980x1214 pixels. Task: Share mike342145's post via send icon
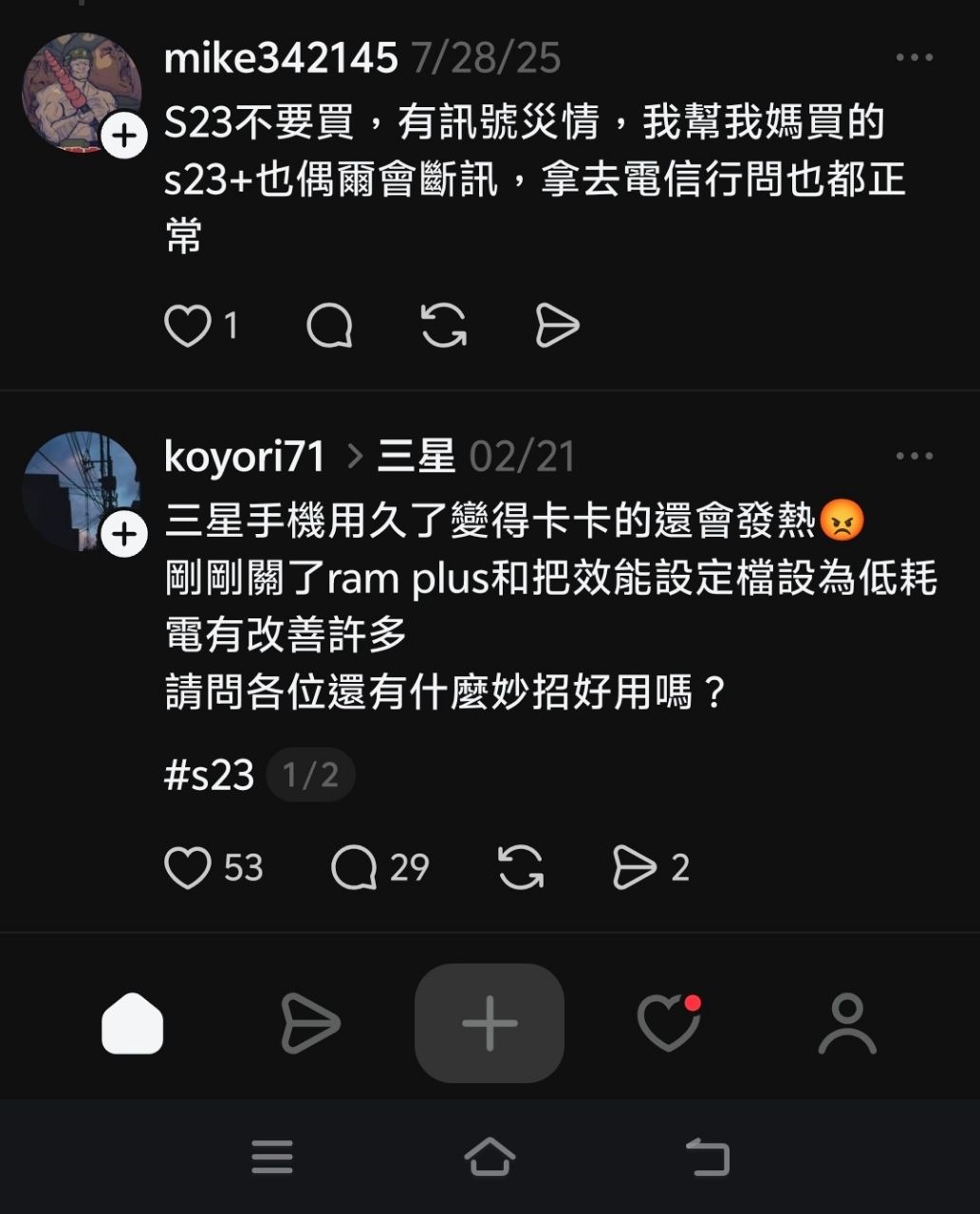click(557, 326)
